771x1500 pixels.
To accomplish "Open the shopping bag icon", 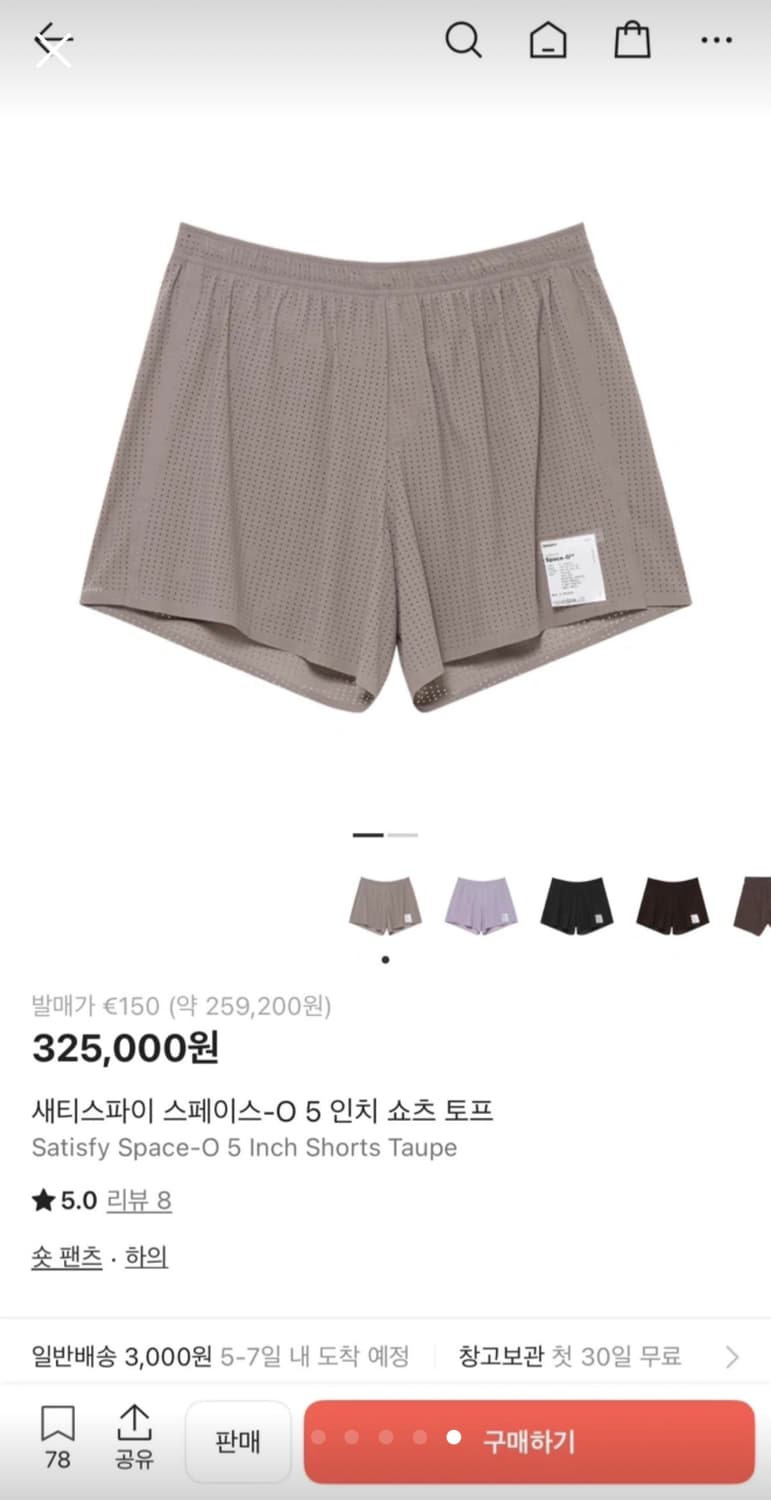I will (x=632, y=40).
